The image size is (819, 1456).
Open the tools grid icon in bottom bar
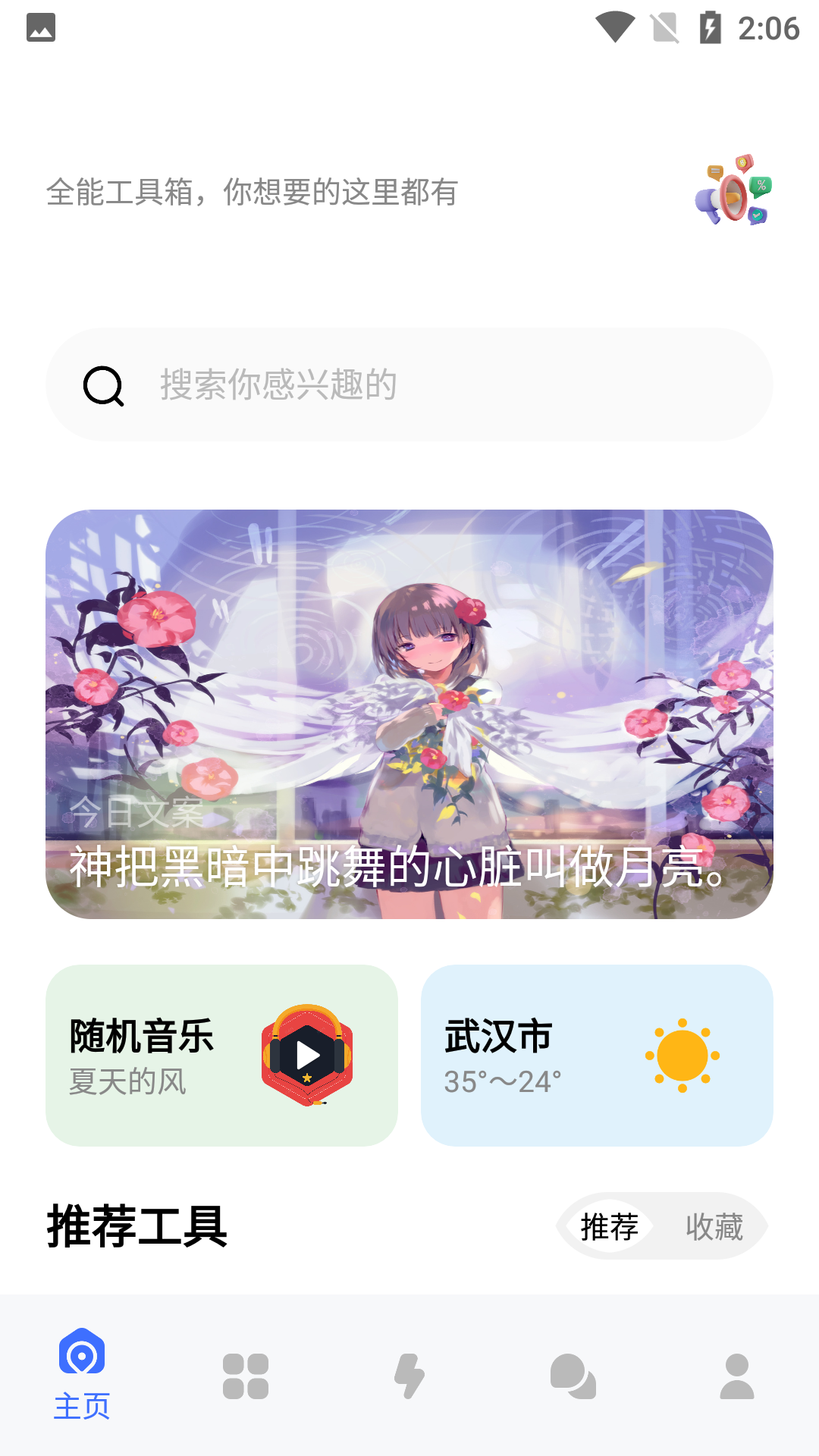245,1376
